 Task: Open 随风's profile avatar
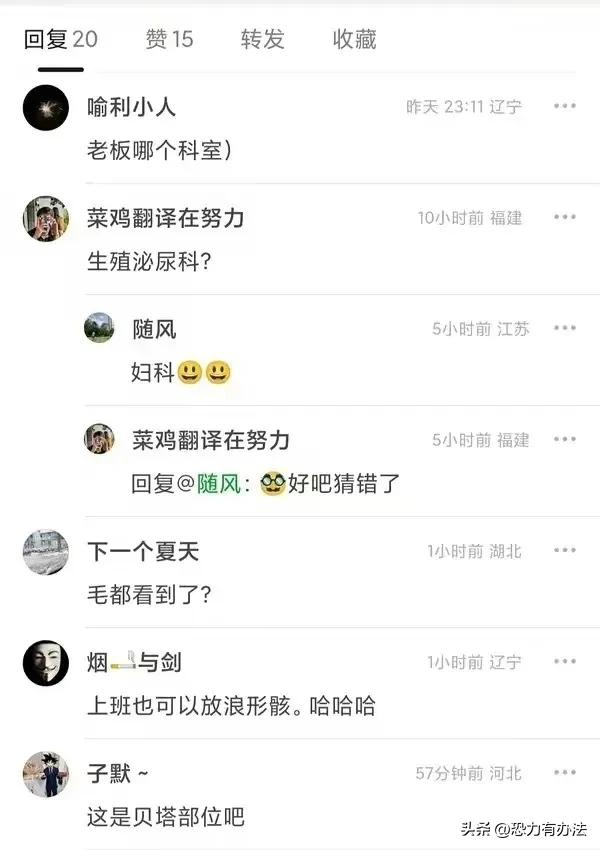coord(99,328)
